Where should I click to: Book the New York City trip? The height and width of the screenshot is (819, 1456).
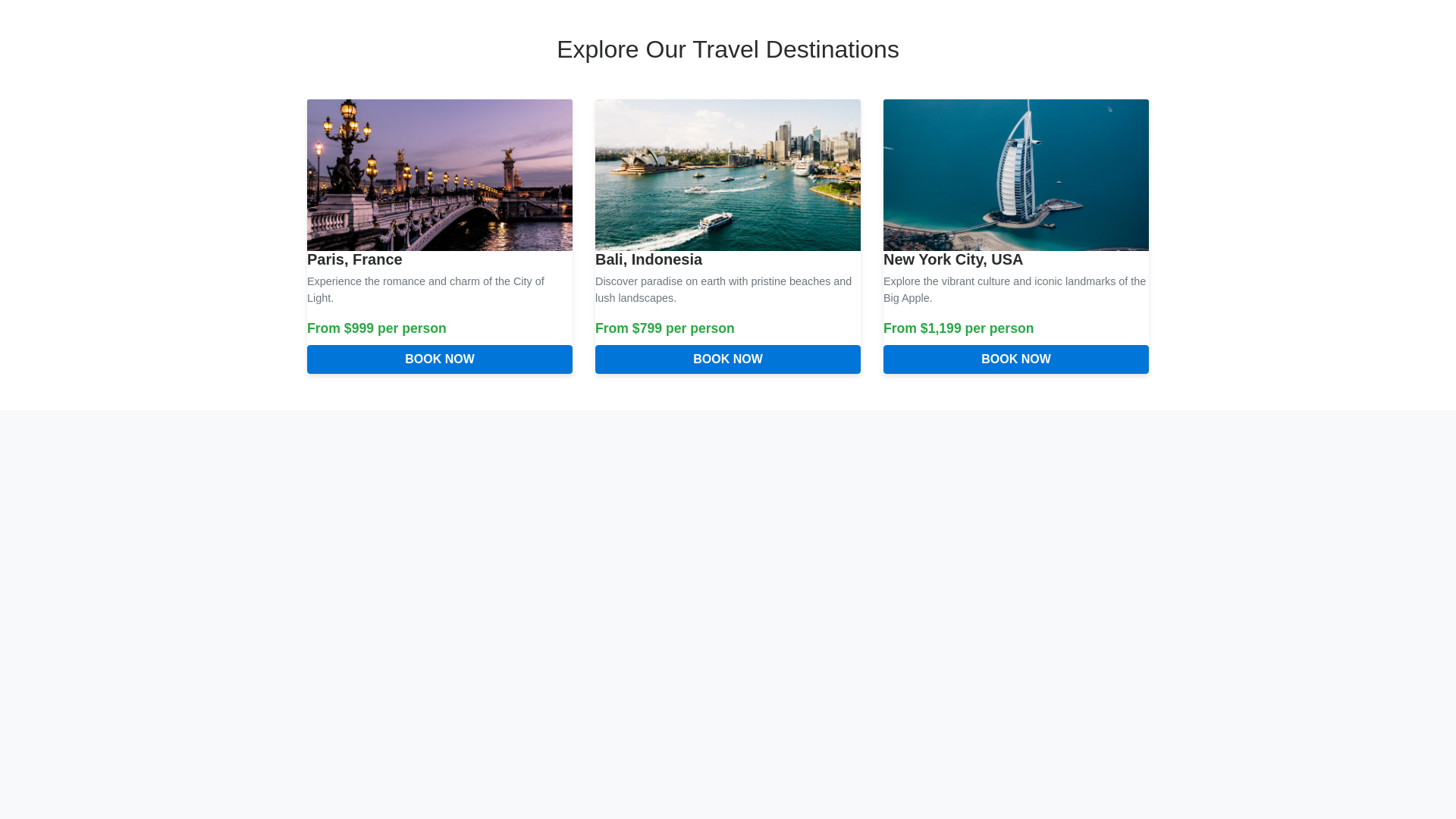(x=1015, y=359)
